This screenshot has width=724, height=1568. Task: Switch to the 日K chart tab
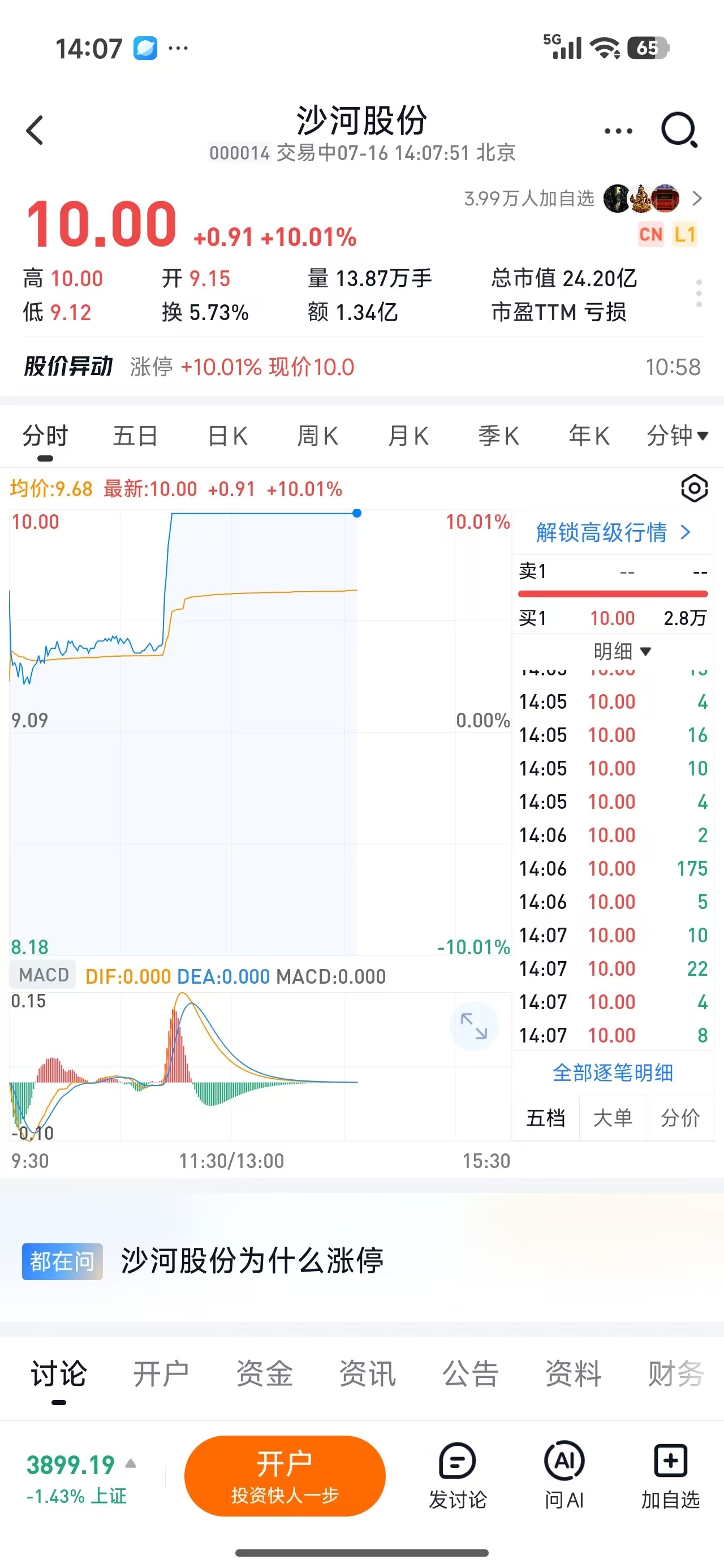click(x=227, y=436)
